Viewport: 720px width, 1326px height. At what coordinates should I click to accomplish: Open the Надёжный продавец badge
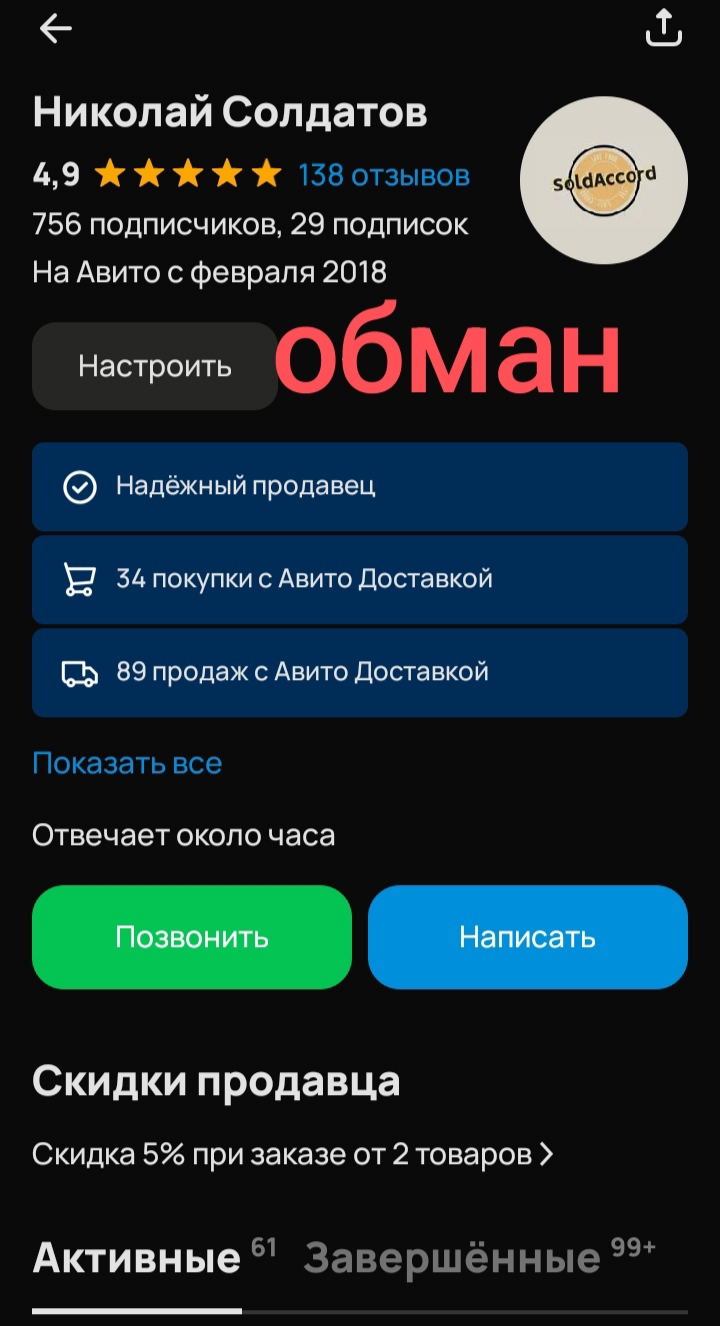(359, 487)
